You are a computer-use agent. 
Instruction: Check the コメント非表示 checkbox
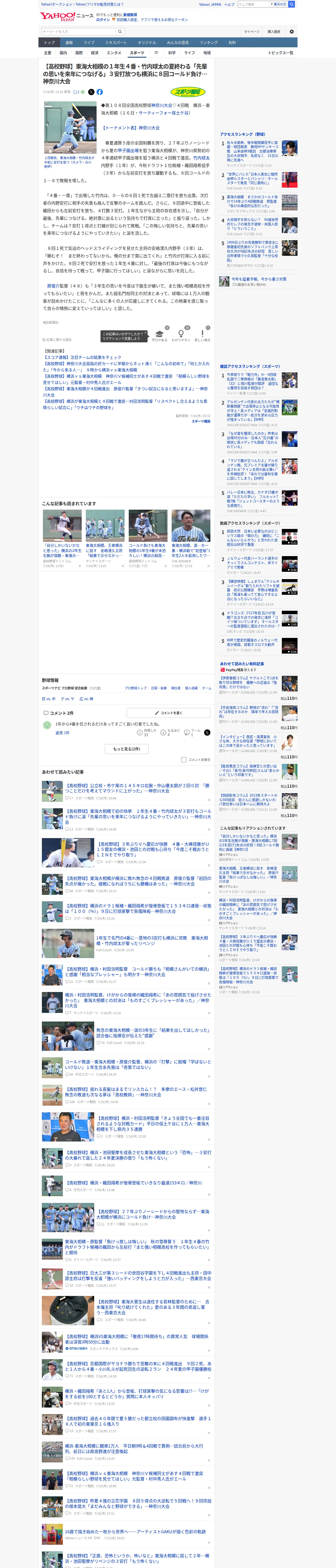[x=183, y=760]
